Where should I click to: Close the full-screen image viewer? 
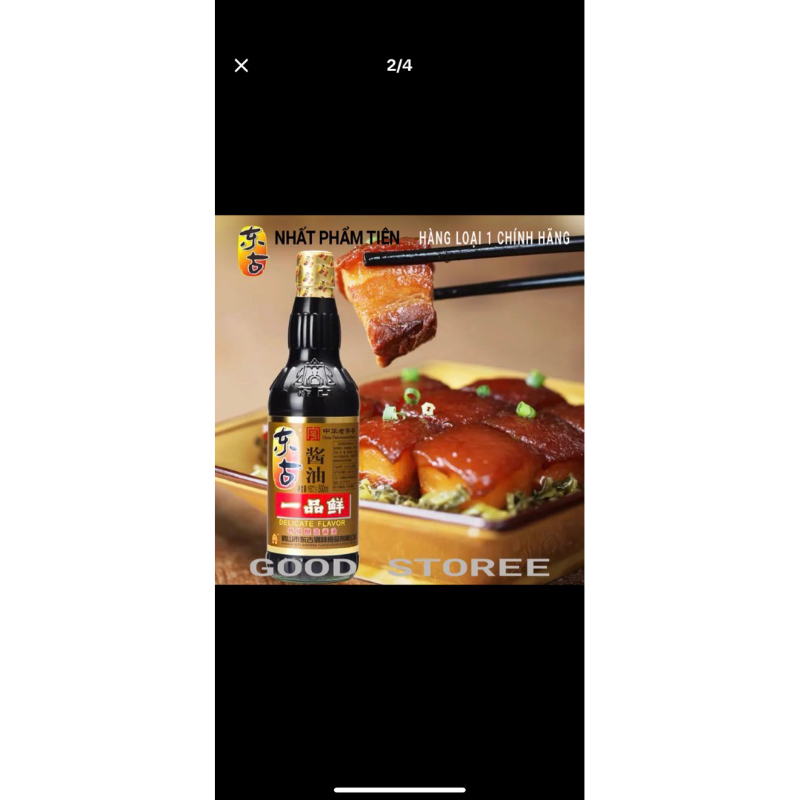coord(241,66)
